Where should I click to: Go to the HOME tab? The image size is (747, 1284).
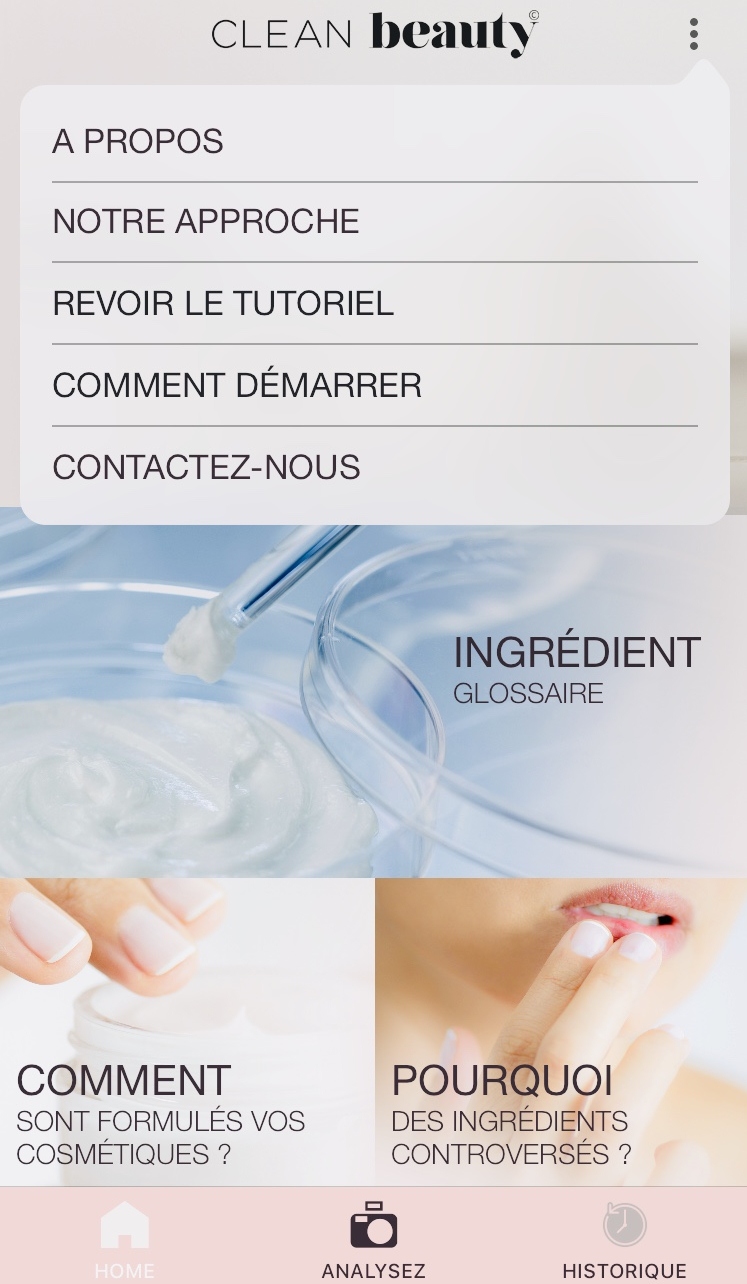tap(125, 1240)
